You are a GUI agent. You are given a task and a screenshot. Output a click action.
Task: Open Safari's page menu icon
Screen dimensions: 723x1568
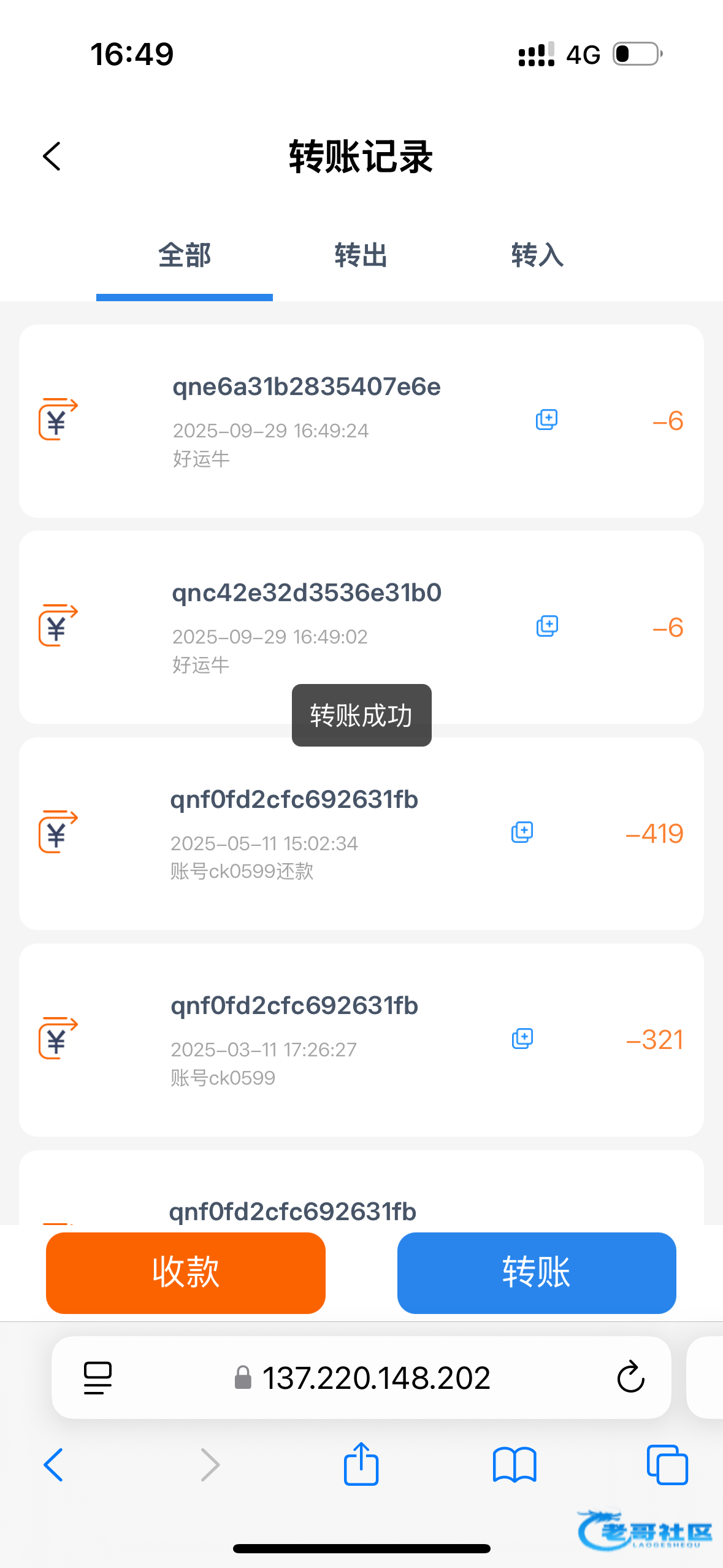pyautogui.click(x=98, y=1378)
